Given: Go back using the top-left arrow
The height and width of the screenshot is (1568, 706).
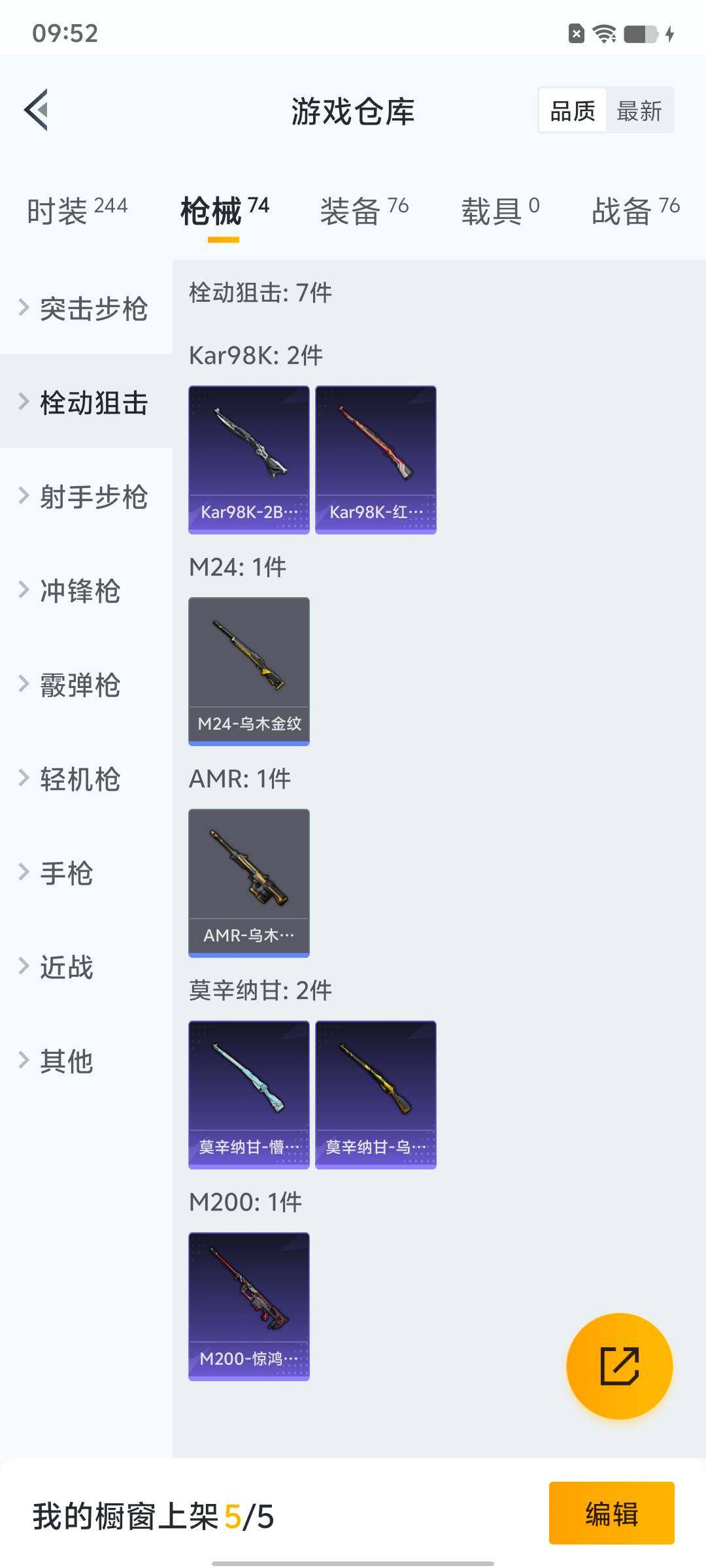Looking at the screenshot, I should coord(37,110).
